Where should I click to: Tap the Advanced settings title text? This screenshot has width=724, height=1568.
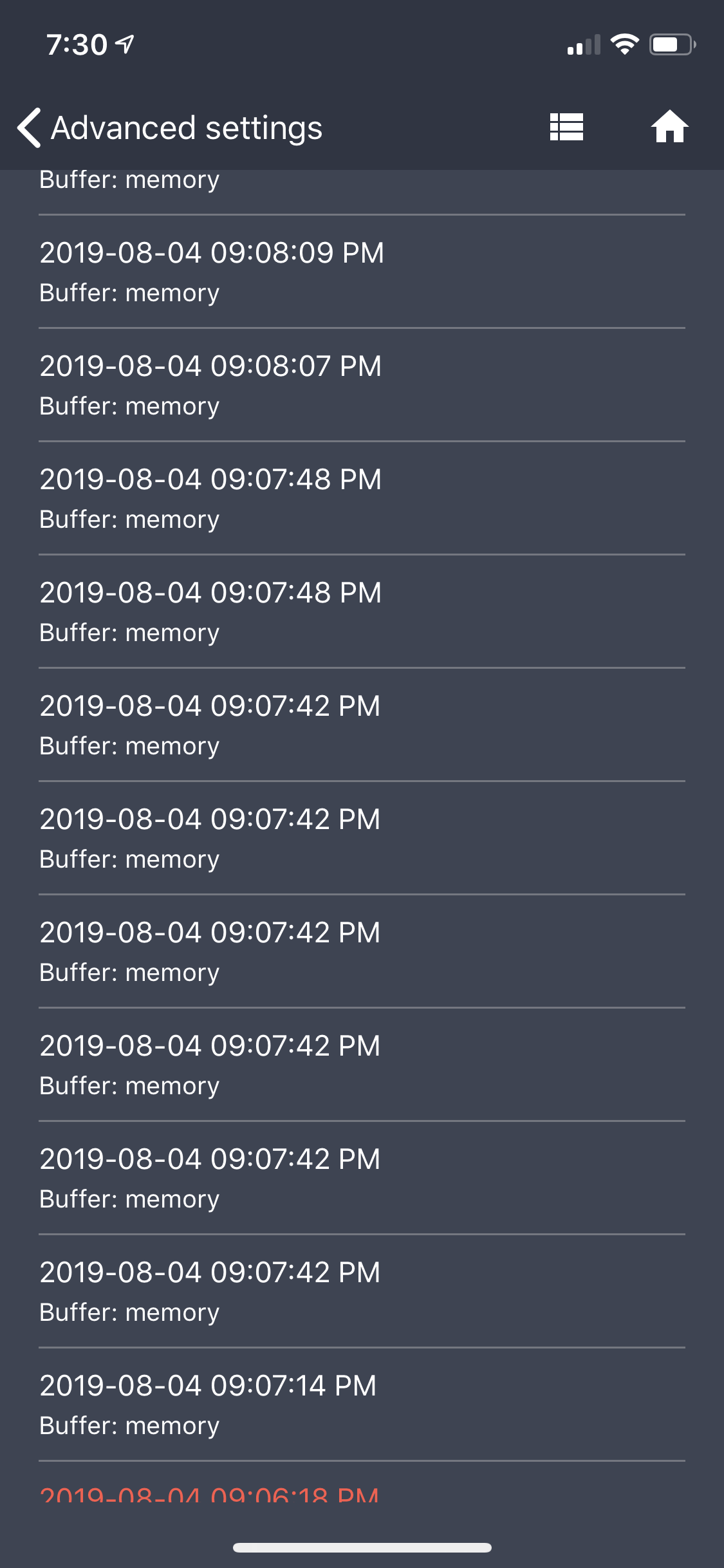click(187, 127)
